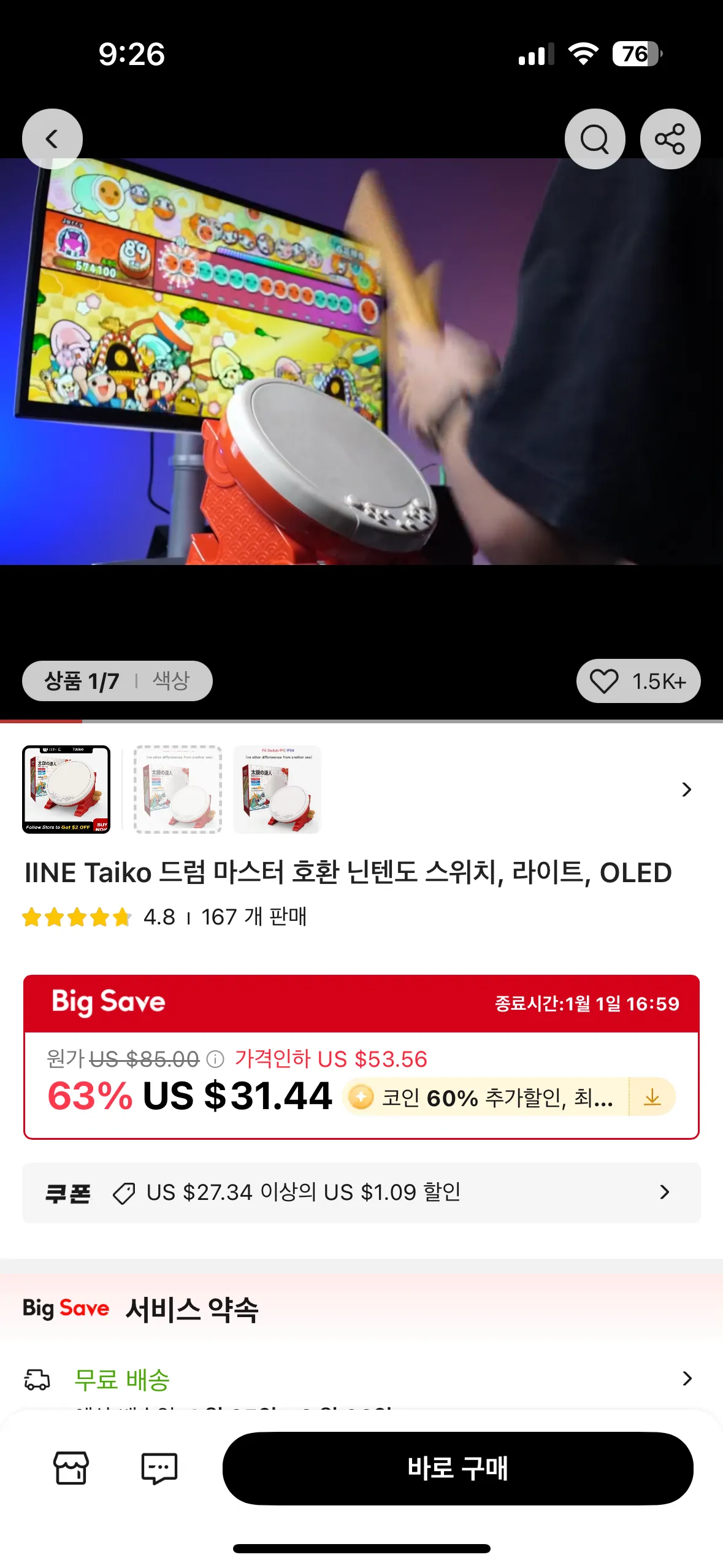Open full gallery via right-facing chevron

pyautogui.click(x=685, y=790)
